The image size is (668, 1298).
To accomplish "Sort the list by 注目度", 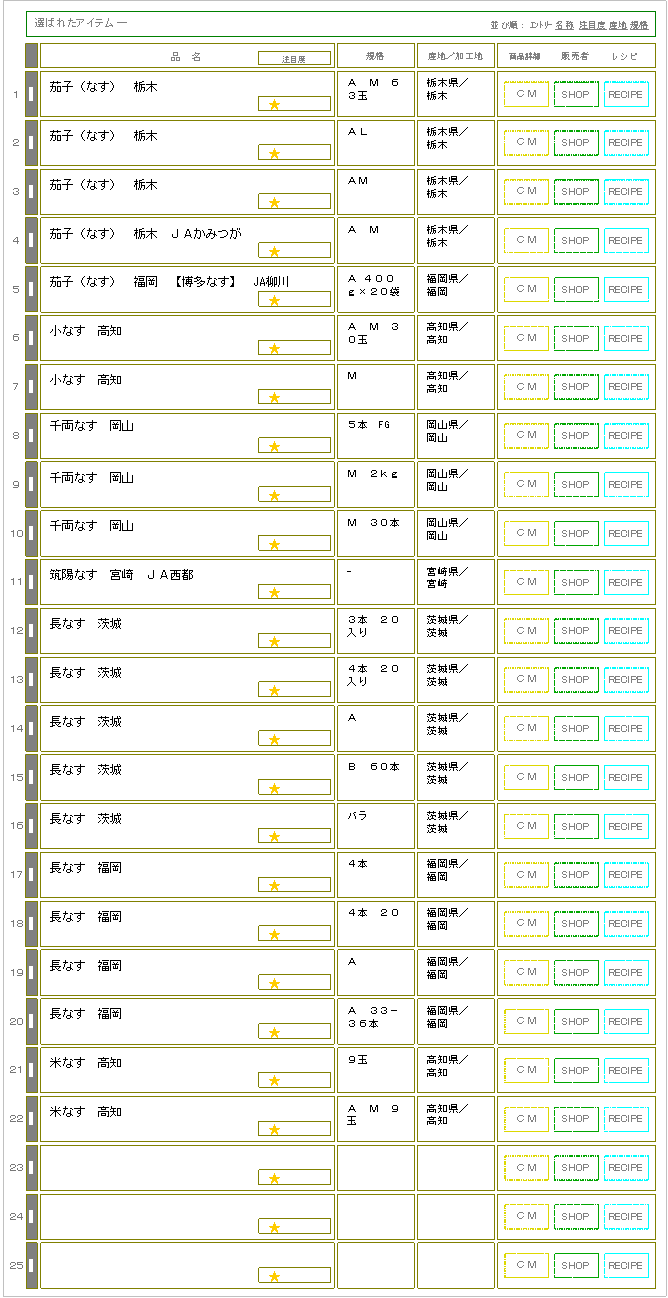I will [x=591, y=25].
